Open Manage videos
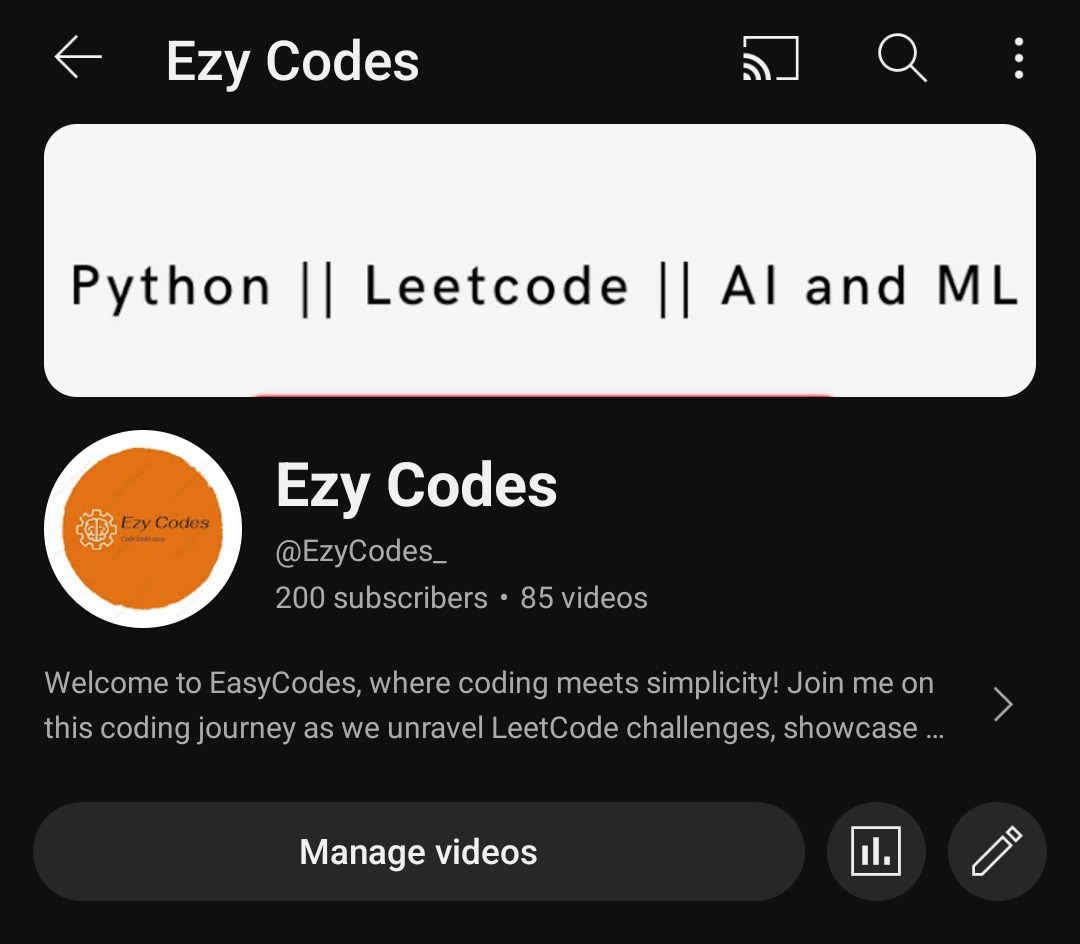This screenshot has width=1080, height=944. point(418,852)
